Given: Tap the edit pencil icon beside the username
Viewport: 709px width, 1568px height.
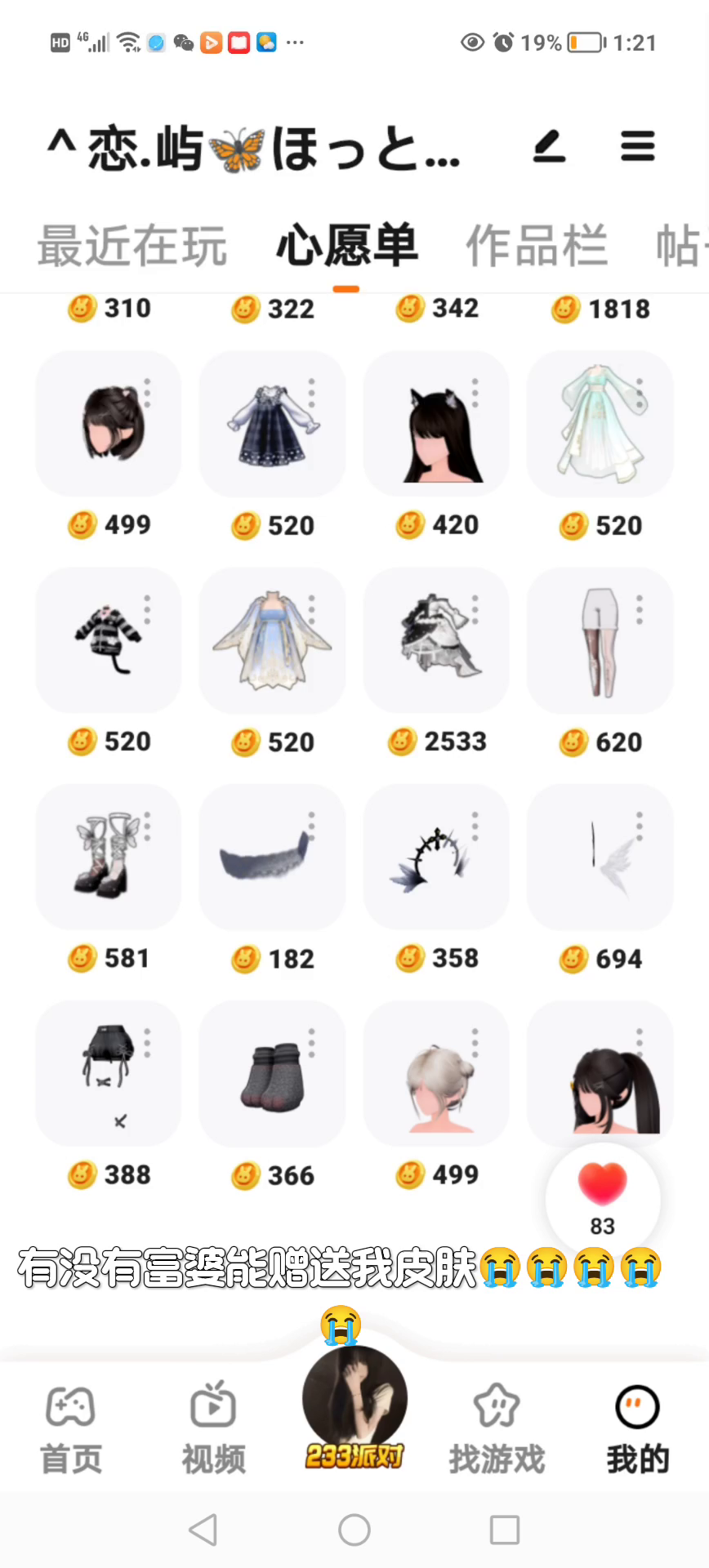Looking at the screenshot, I should click(x=549, y=147).
